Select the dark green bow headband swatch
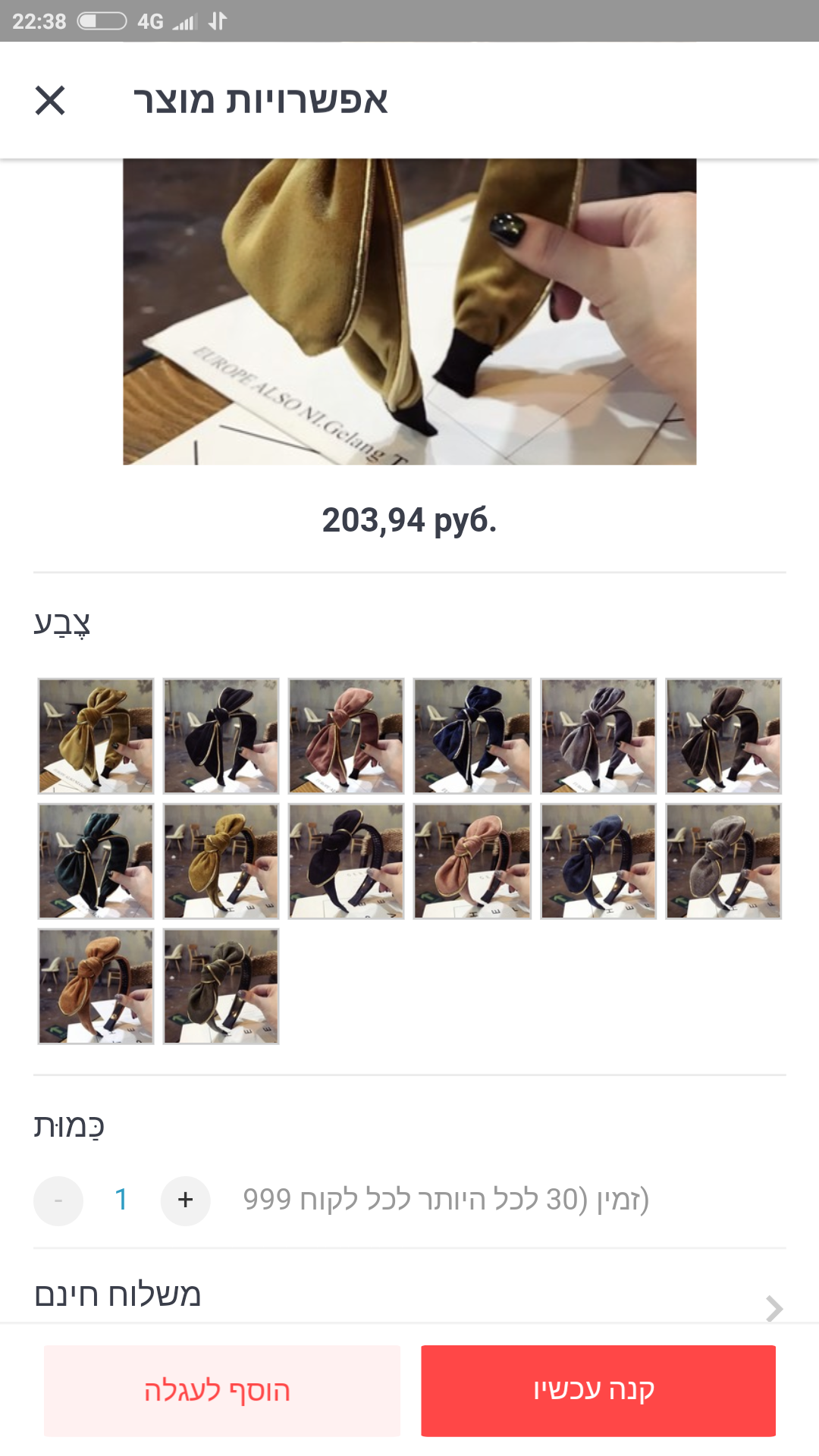 pos(95,861)
